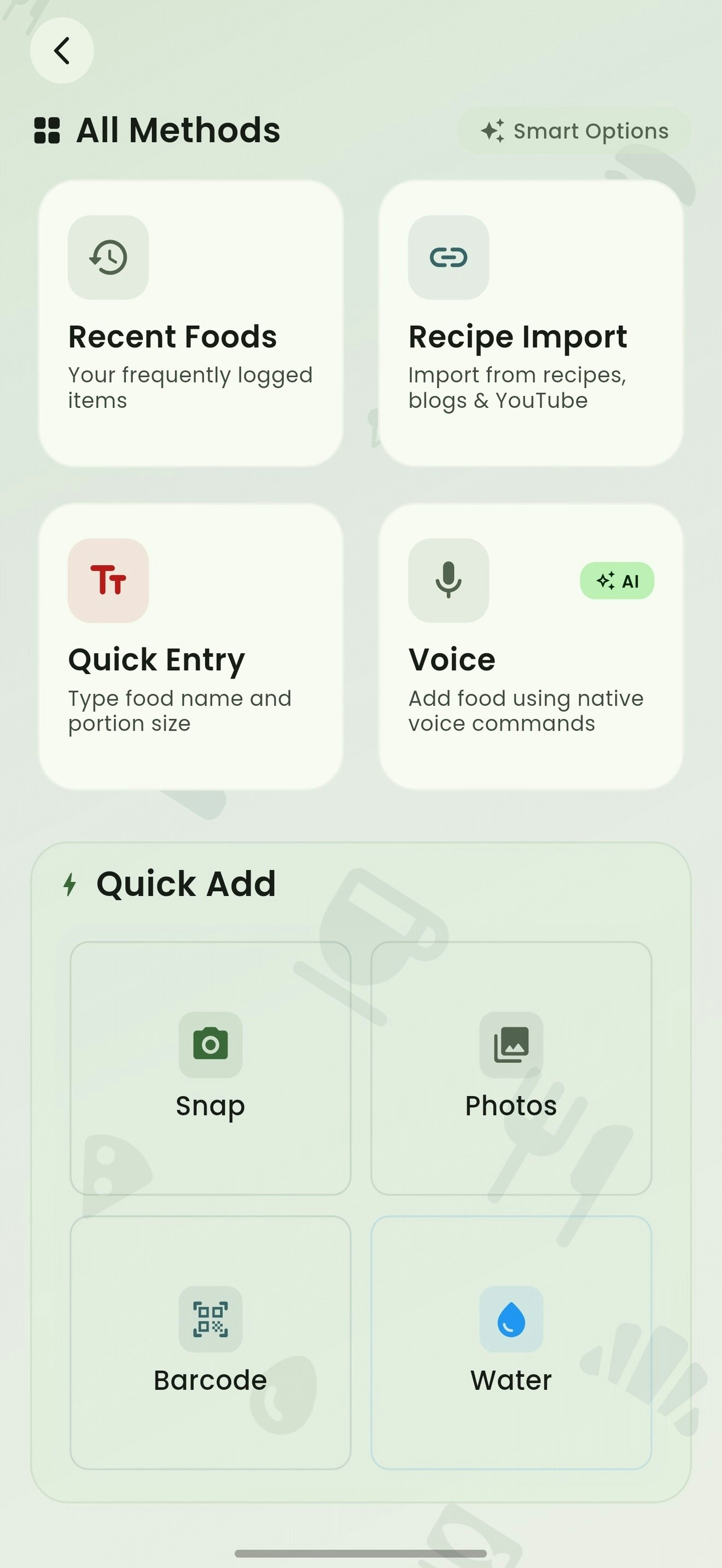Go back using the arrow button
722x1568 pixels.
(61, 50)
